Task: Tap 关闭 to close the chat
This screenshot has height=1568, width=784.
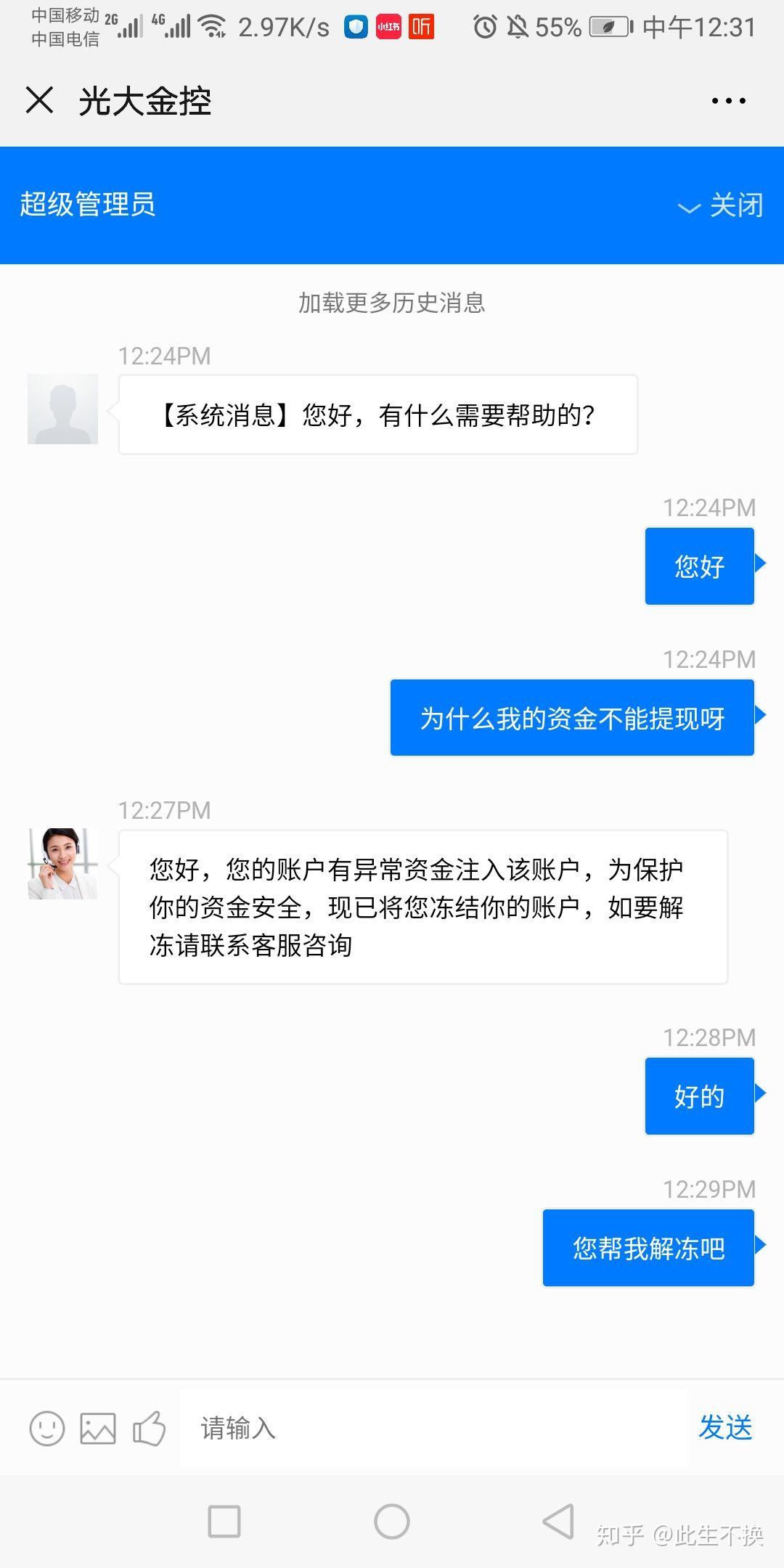Action: 721,205
